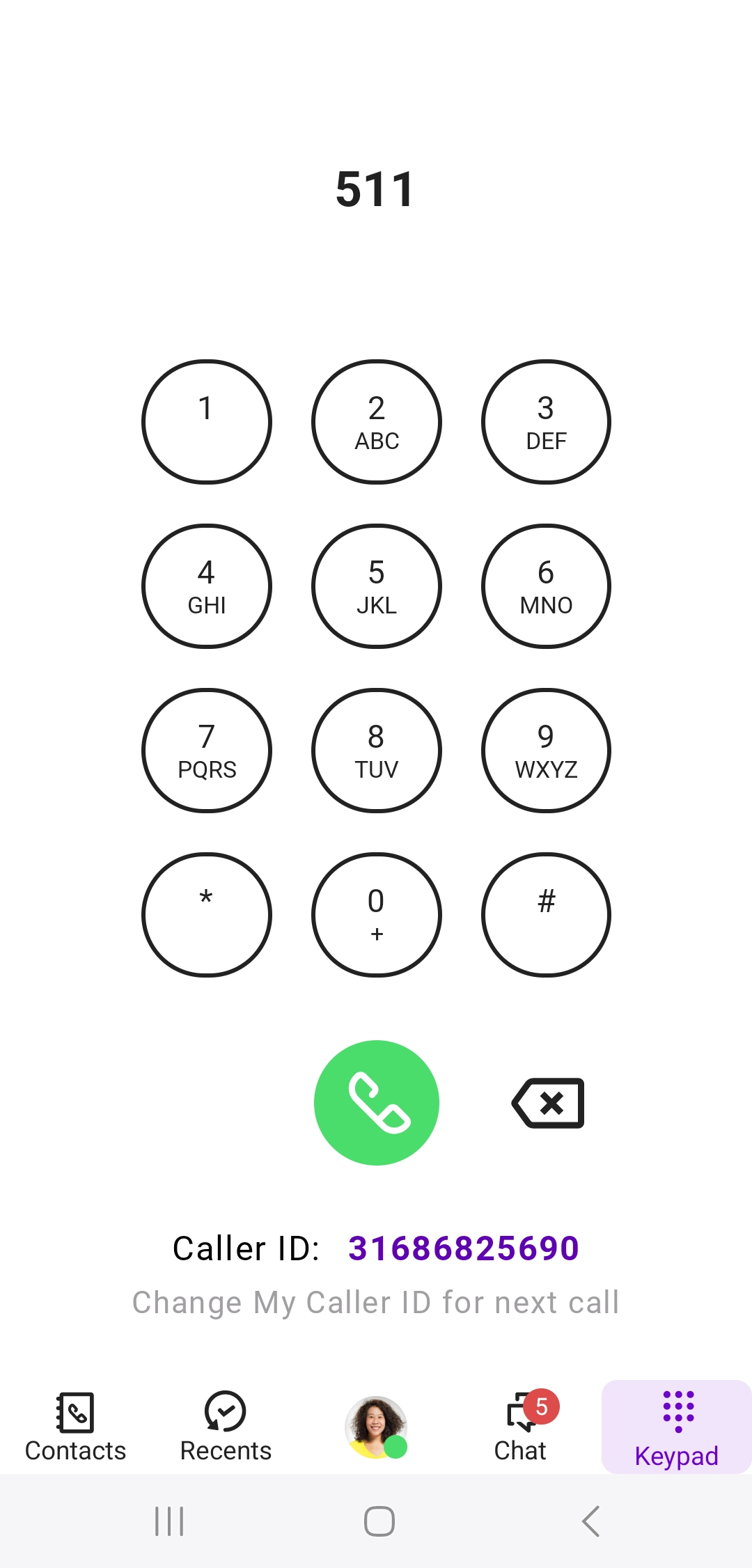
Task: Tap the star key
Action: (207, 915)
